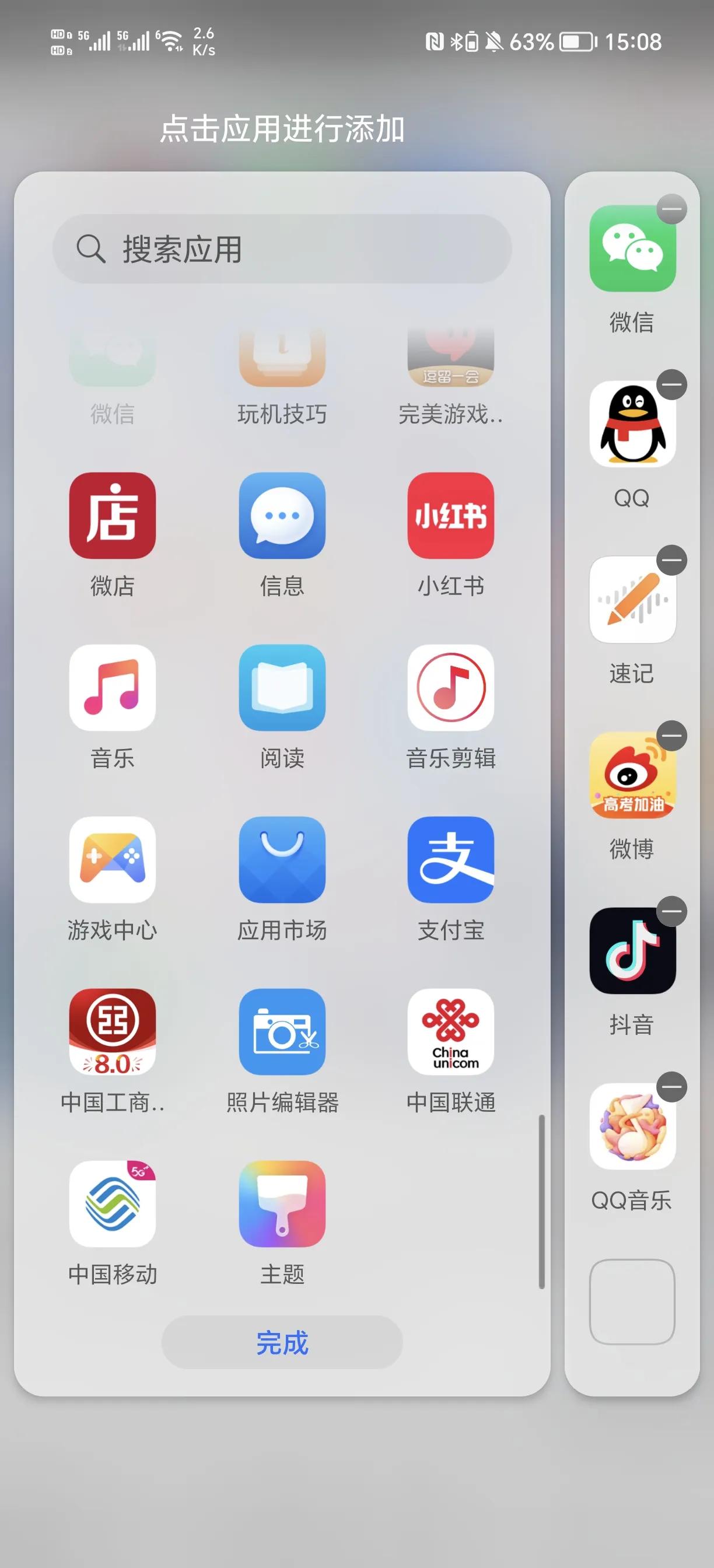Add the 音乐 app
The width and height of the screenshot is (714, 1568).
point(113,688)
